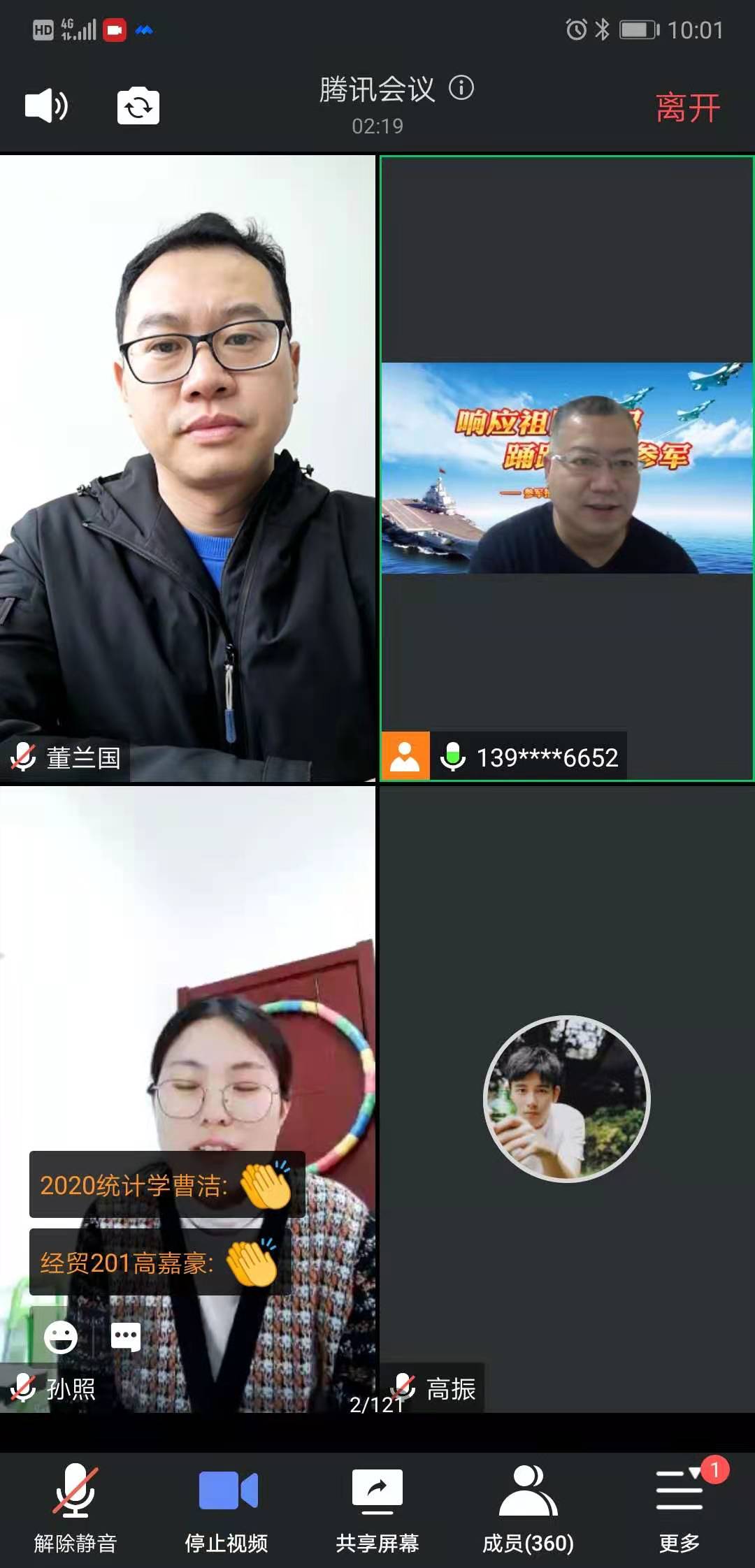
Task: Select 高振's avatar tile
Action: (x=566, y=1098)
